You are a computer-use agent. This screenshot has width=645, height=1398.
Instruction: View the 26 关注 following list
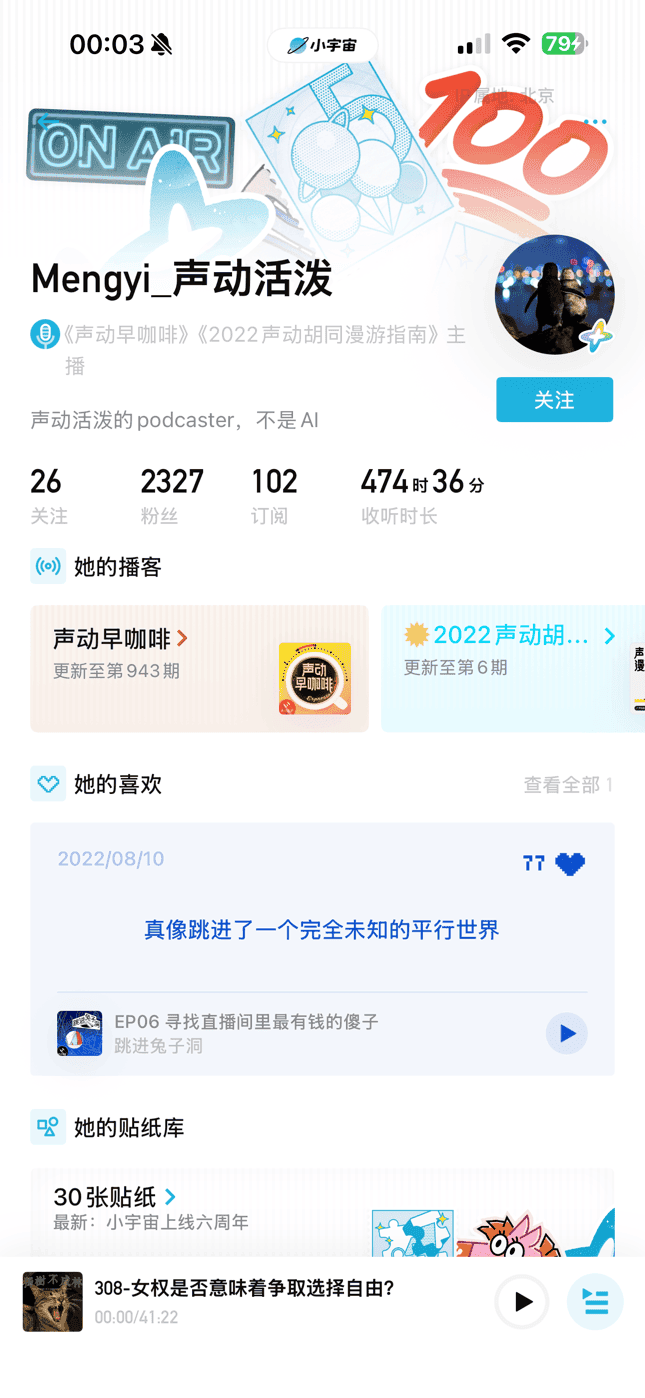coord(49,495)
